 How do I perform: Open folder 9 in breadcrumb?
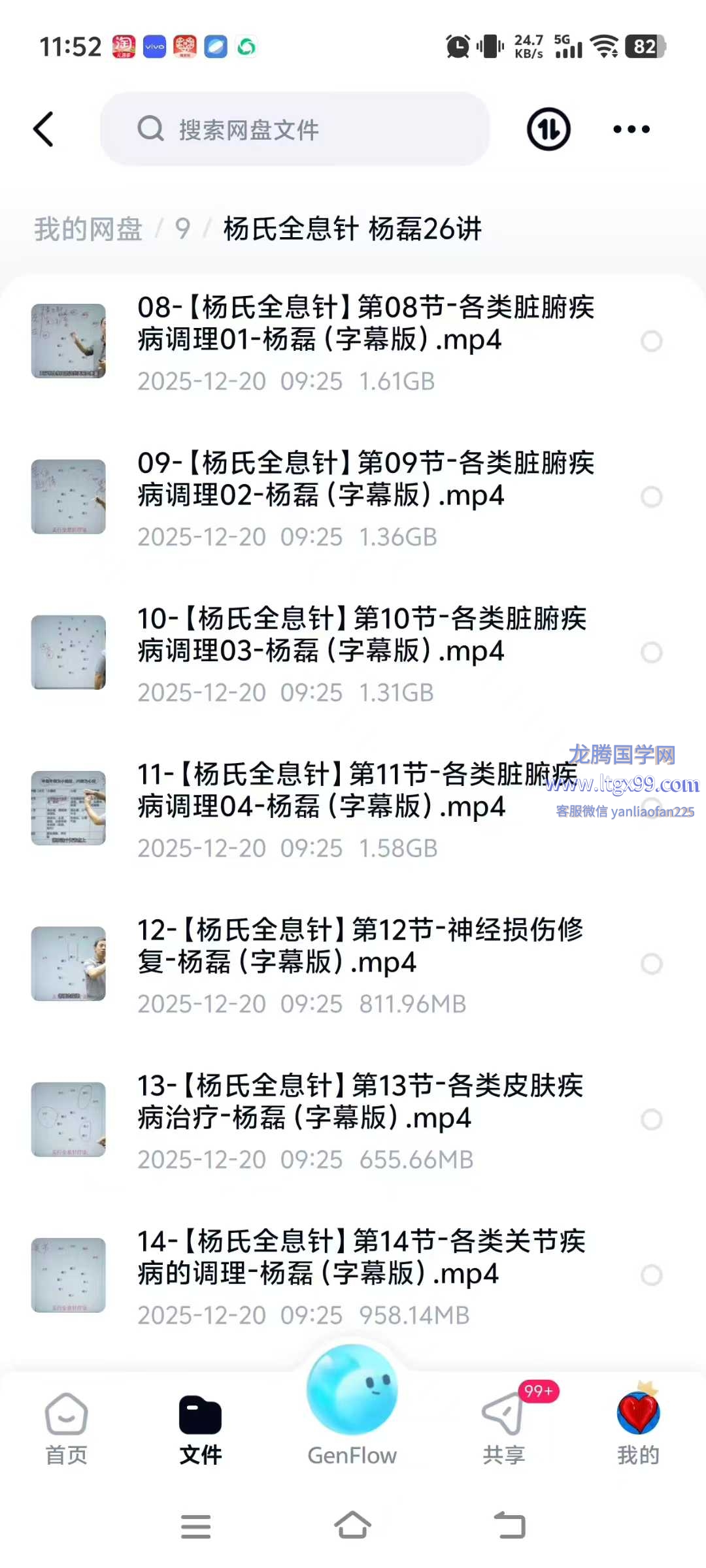(182, 229)
